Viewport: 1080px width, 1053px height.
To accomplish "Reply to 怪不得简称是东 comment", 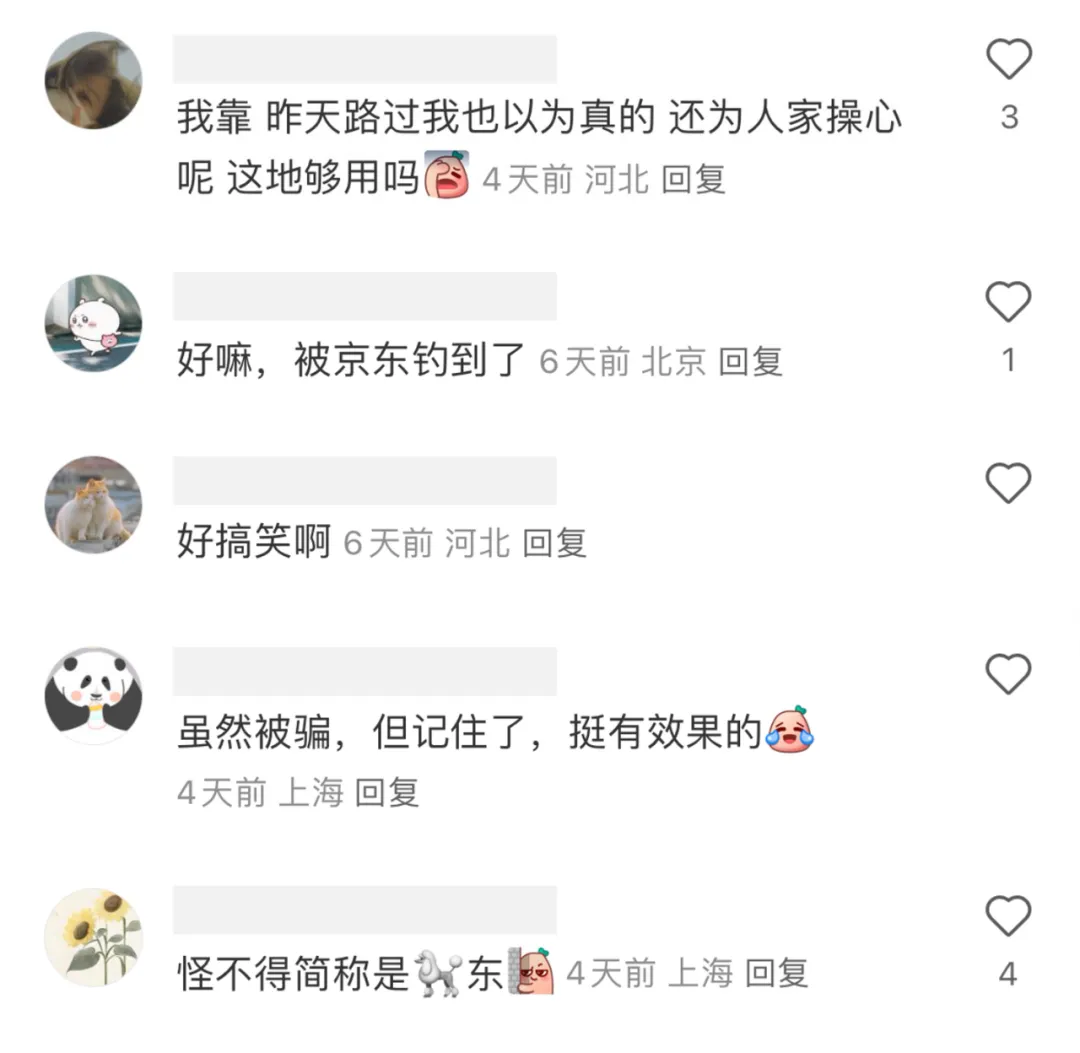I will pyautogui.click(x=777, y=973).
